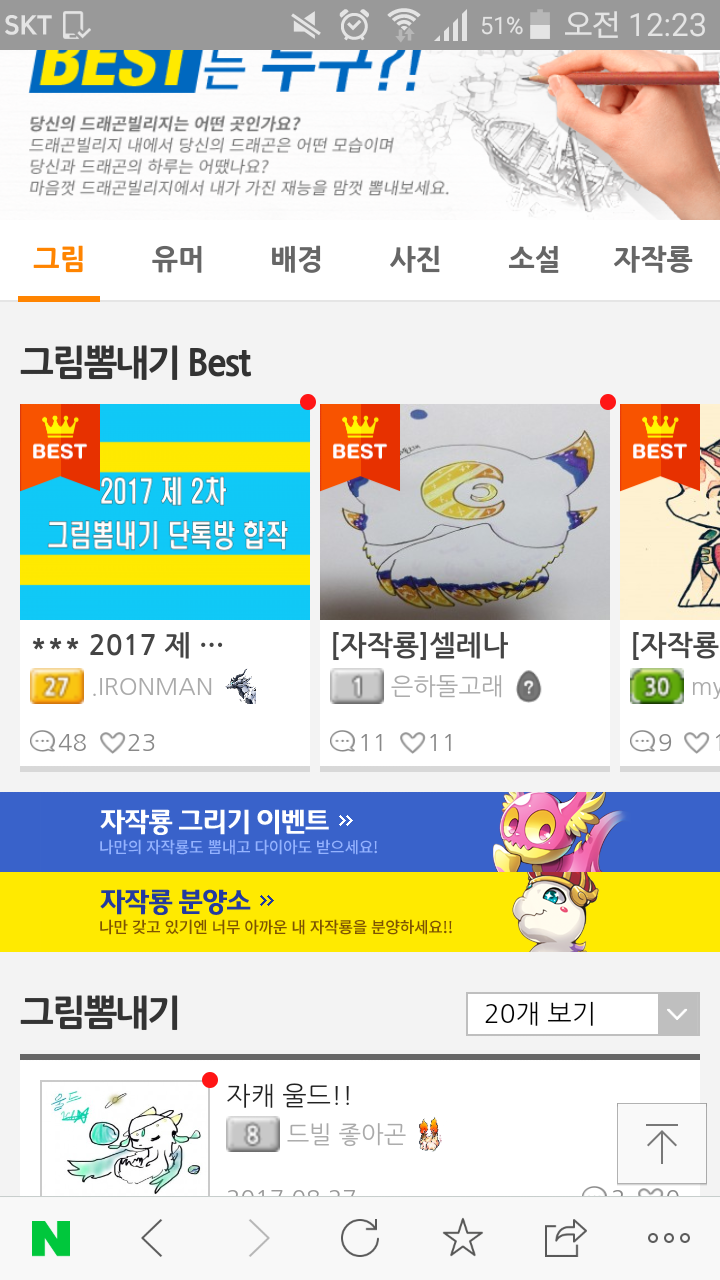Open the 배경 tab
Viewport: 720px width, 1280px height.
coord(296,260)
